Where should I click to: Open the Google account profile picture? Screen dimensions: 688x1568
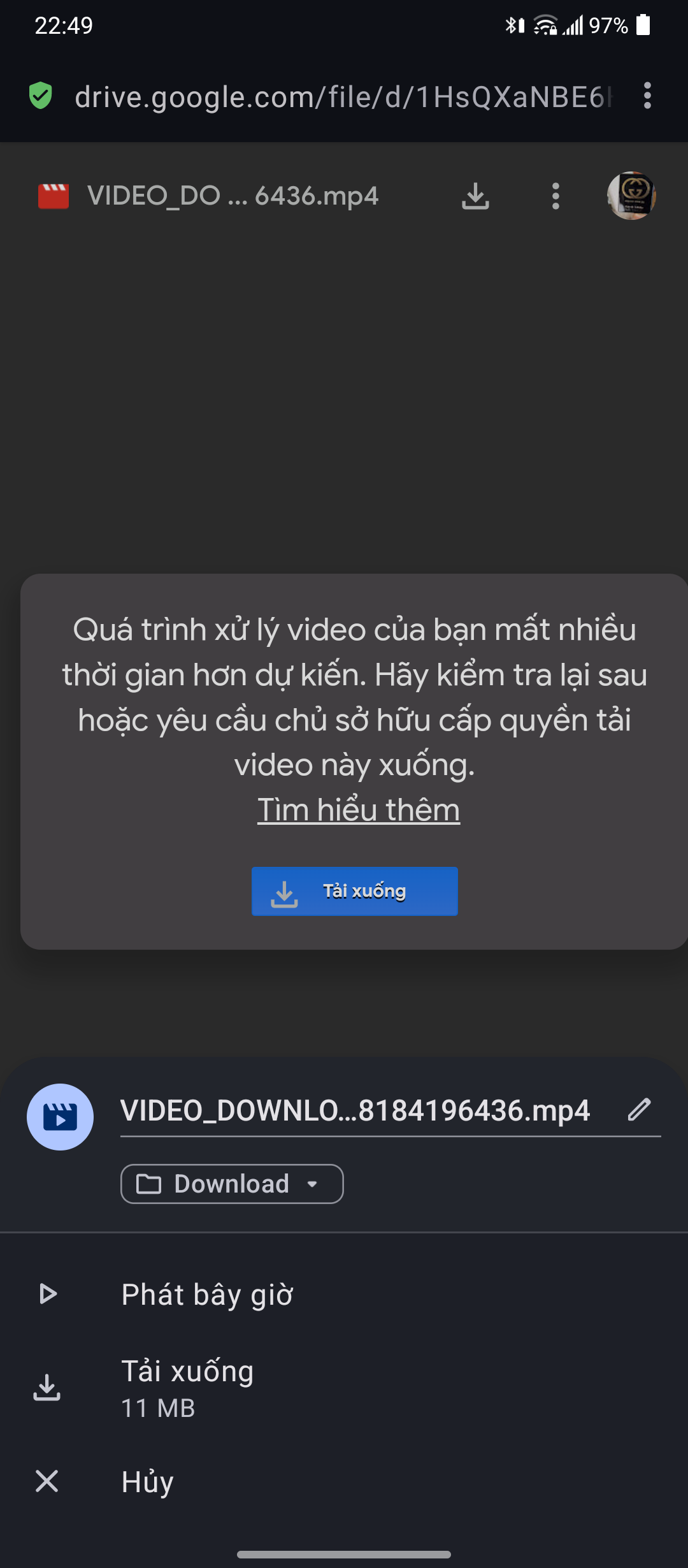pyautogui.click(x=631, y=196)
